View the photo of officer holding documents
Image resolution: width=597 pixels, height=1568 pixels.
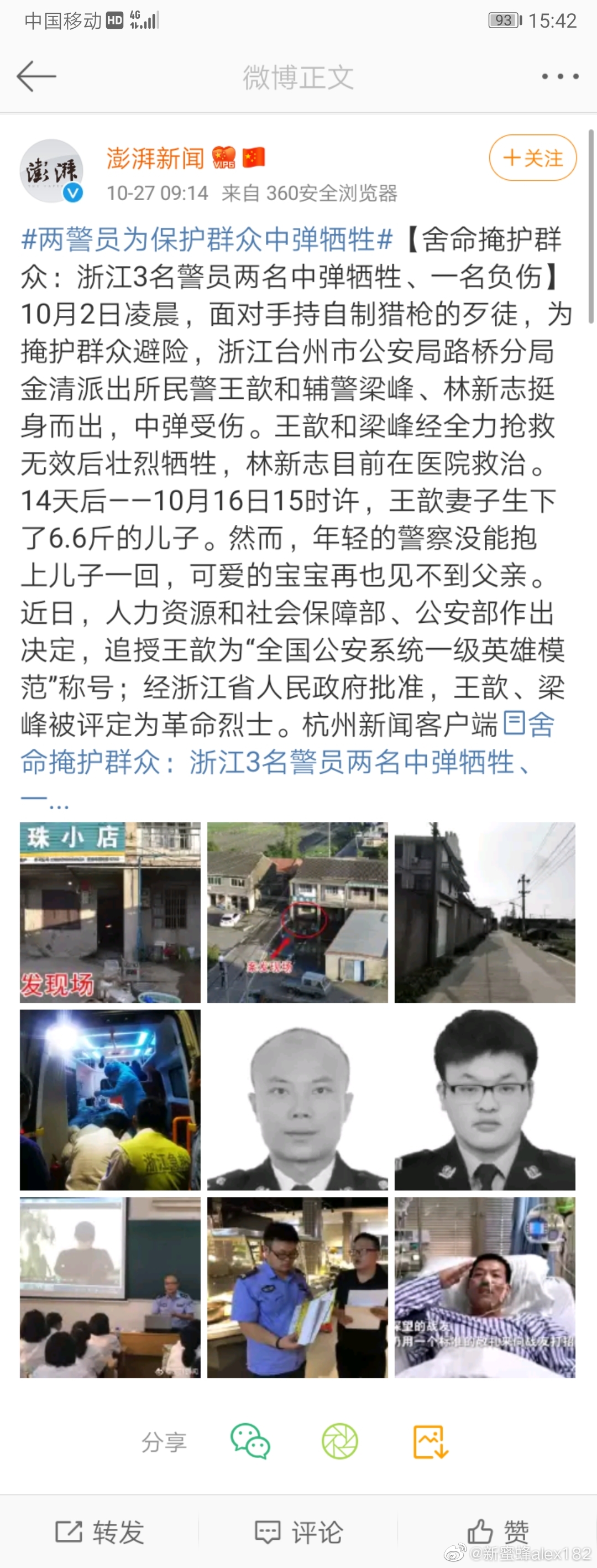[x=297, y=1288]
